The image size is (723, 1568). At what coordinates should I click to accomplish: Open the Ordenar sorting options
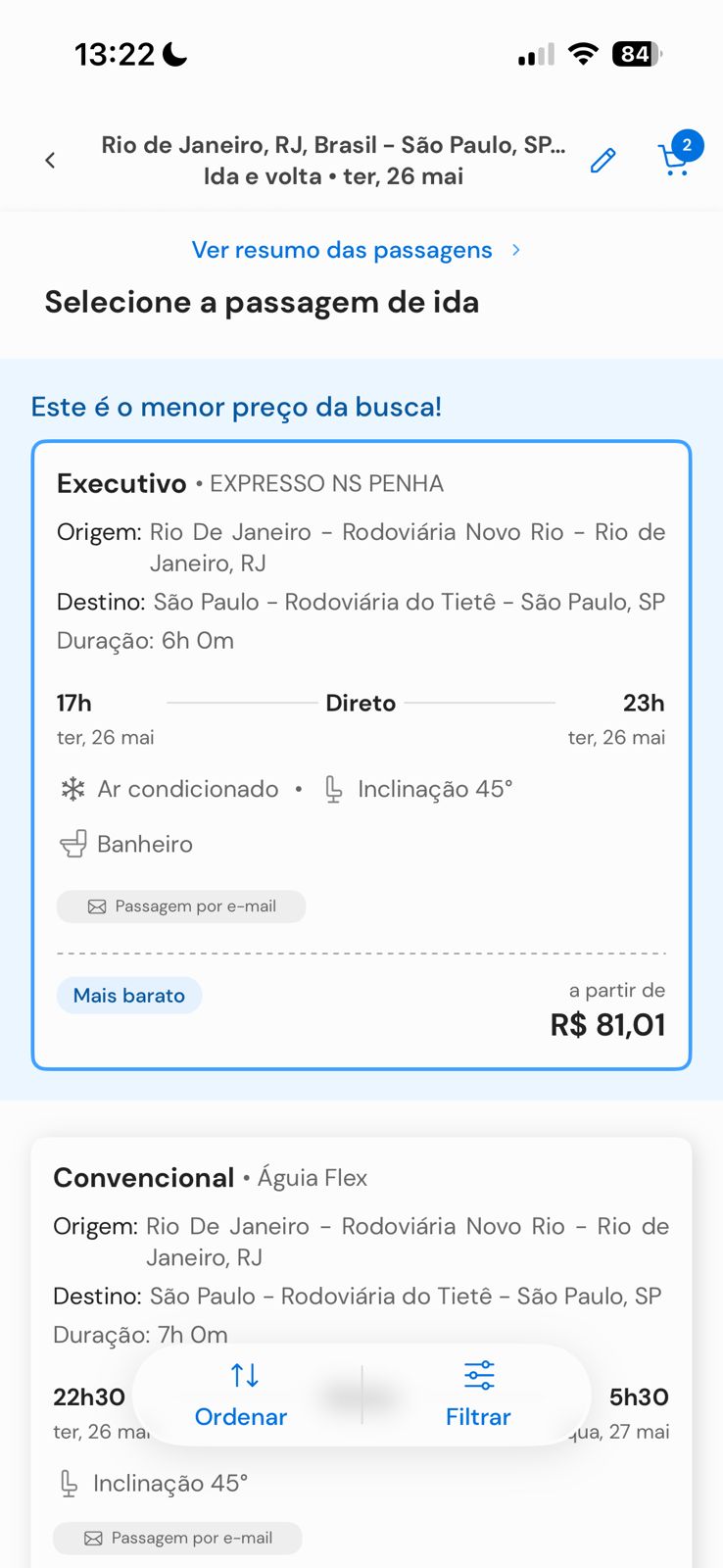(x=241, y=1395)
